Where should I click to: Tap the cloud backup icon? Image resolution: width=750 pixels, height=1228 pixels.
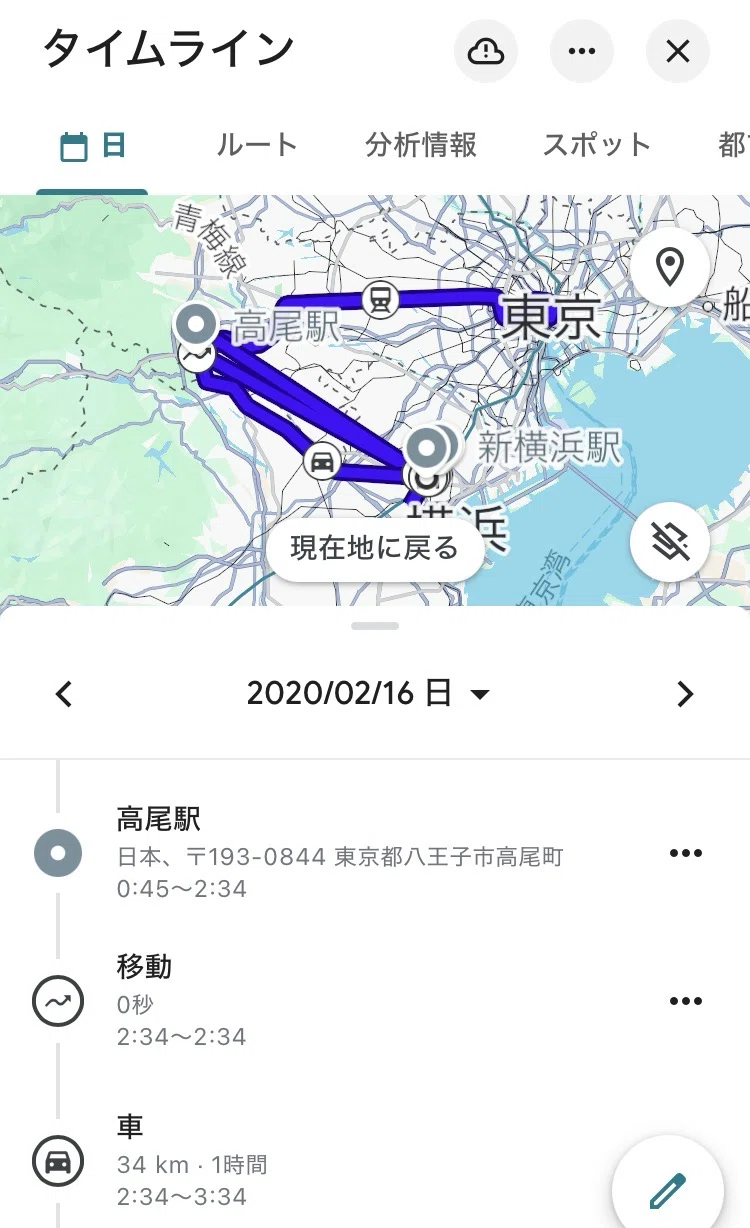click(x=486, y=51)
